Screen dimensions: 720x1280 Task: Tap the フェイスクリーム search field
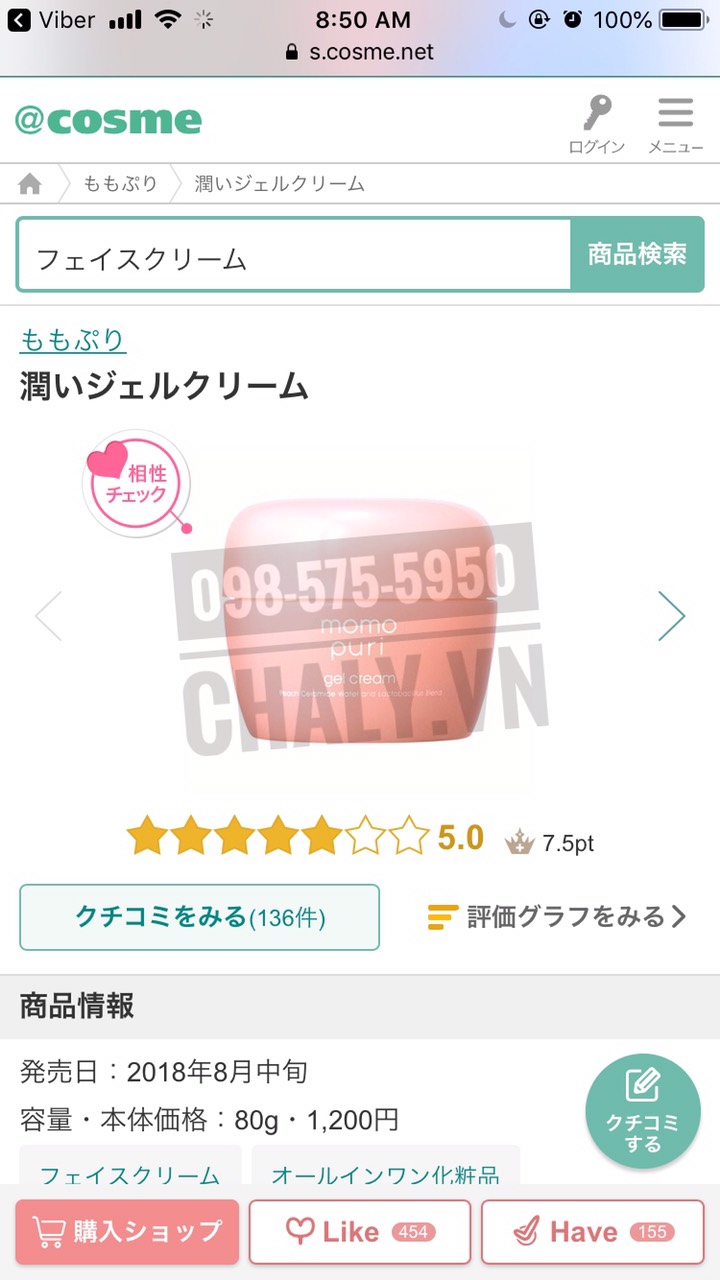[294, 255]
